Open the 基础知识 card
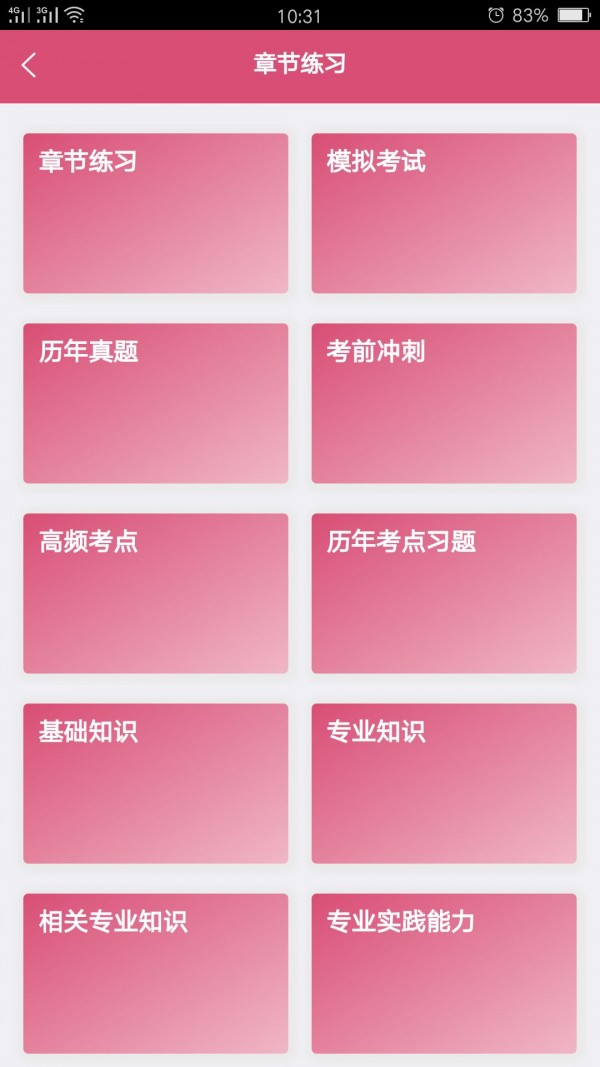 coord(155,783)
